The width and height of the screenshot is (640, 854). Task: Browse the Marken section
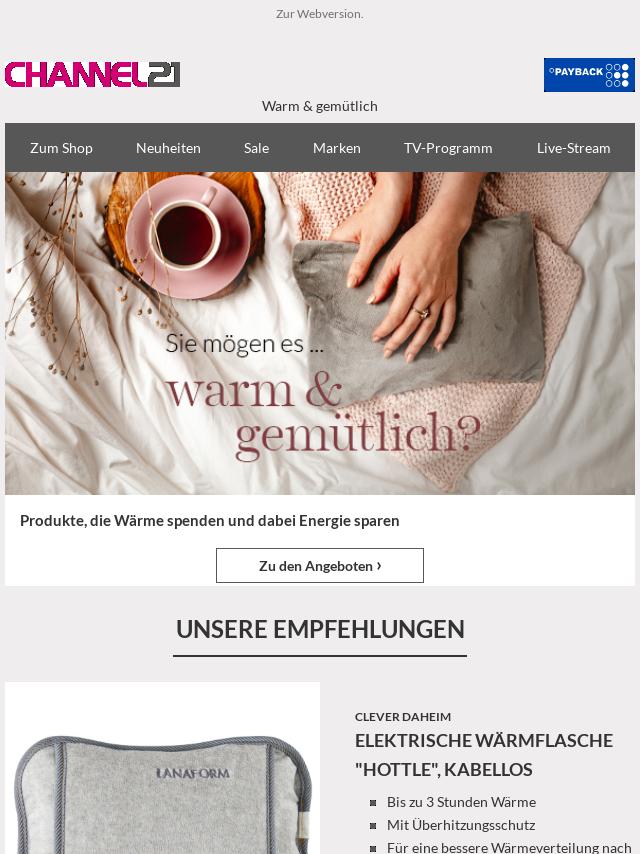[x=336, y=148]
